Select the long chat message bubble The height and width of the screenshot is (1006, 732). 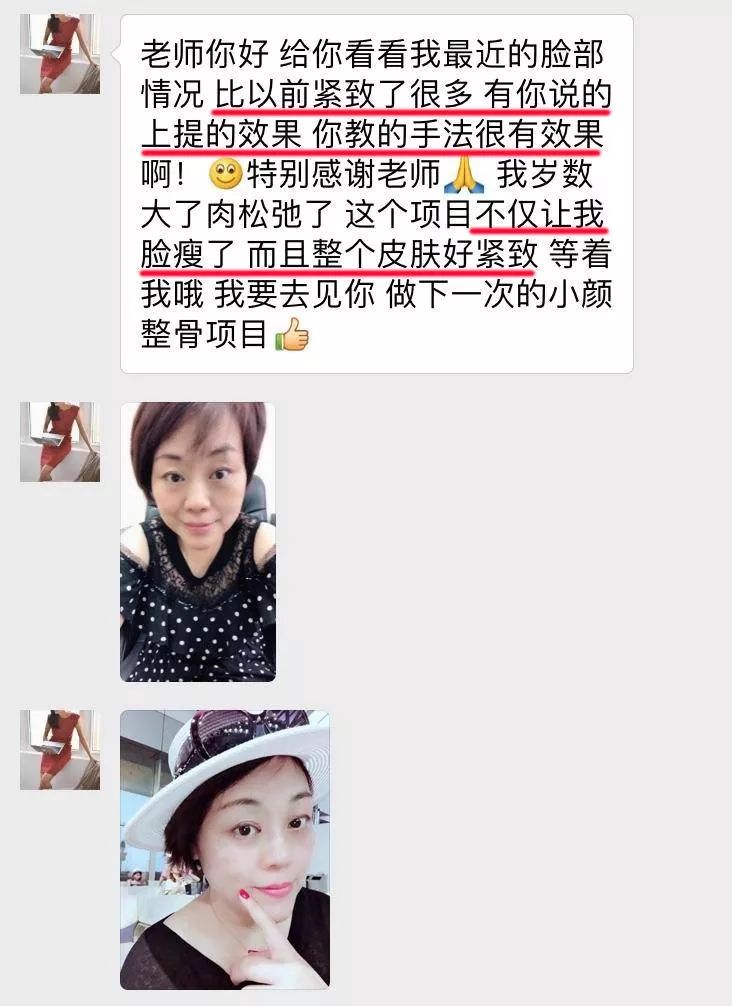coord(380,190)
